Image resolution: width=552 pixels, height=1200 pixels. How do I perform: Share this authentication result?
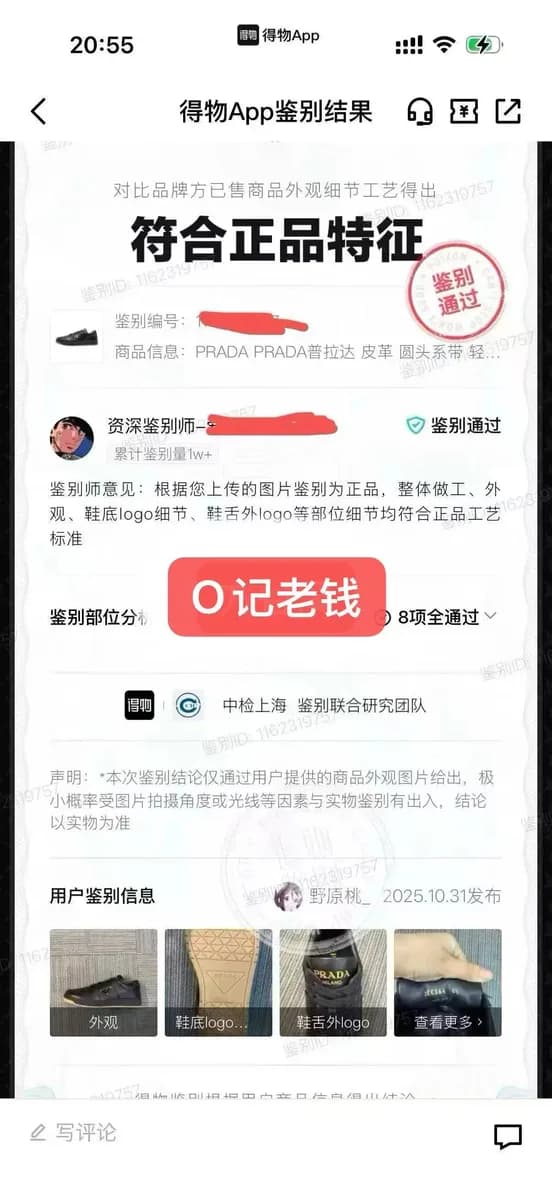(508, 111)
